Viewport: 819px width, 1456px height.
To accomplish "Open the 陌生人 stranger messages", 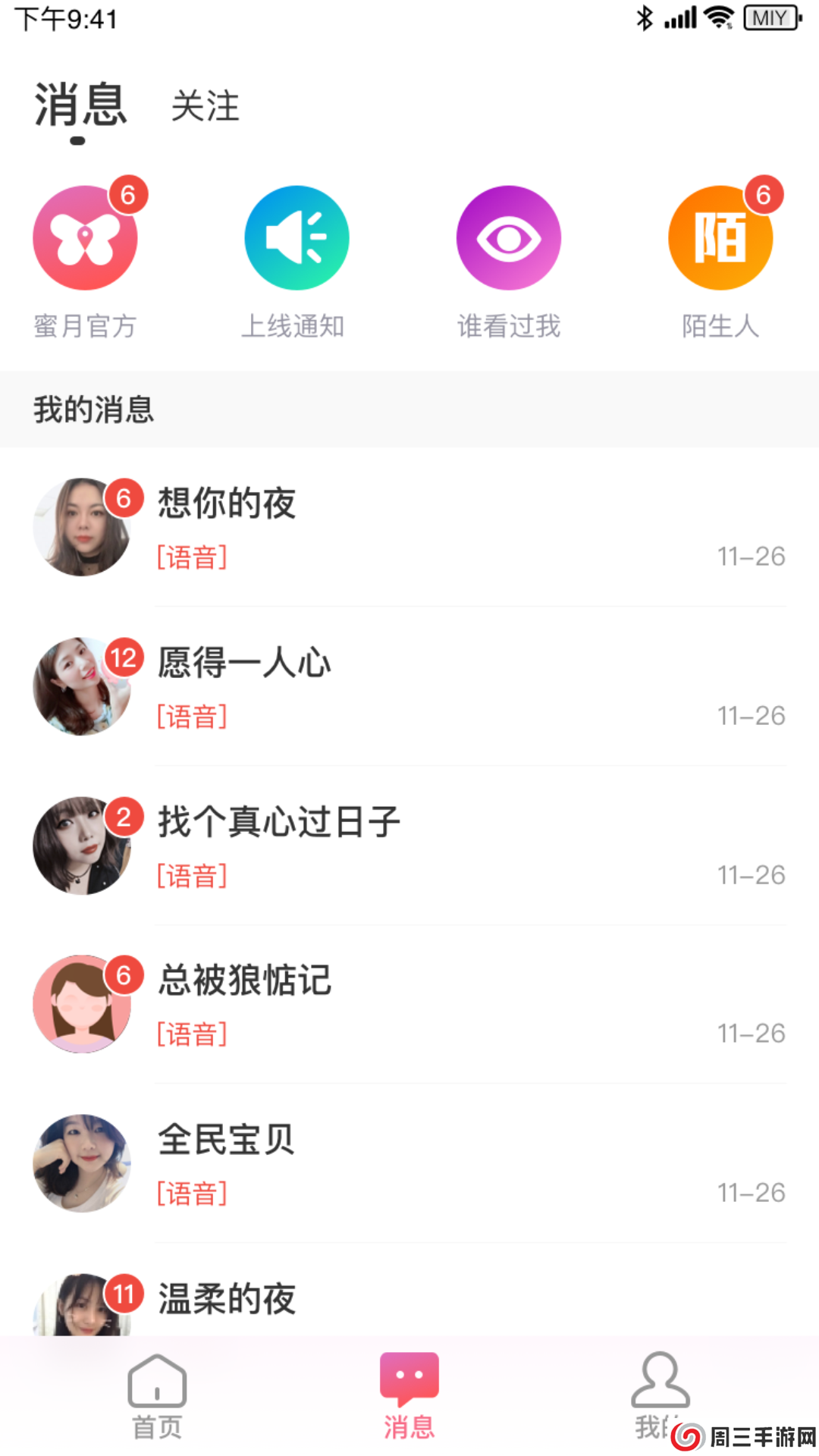I will click(721, 237).
